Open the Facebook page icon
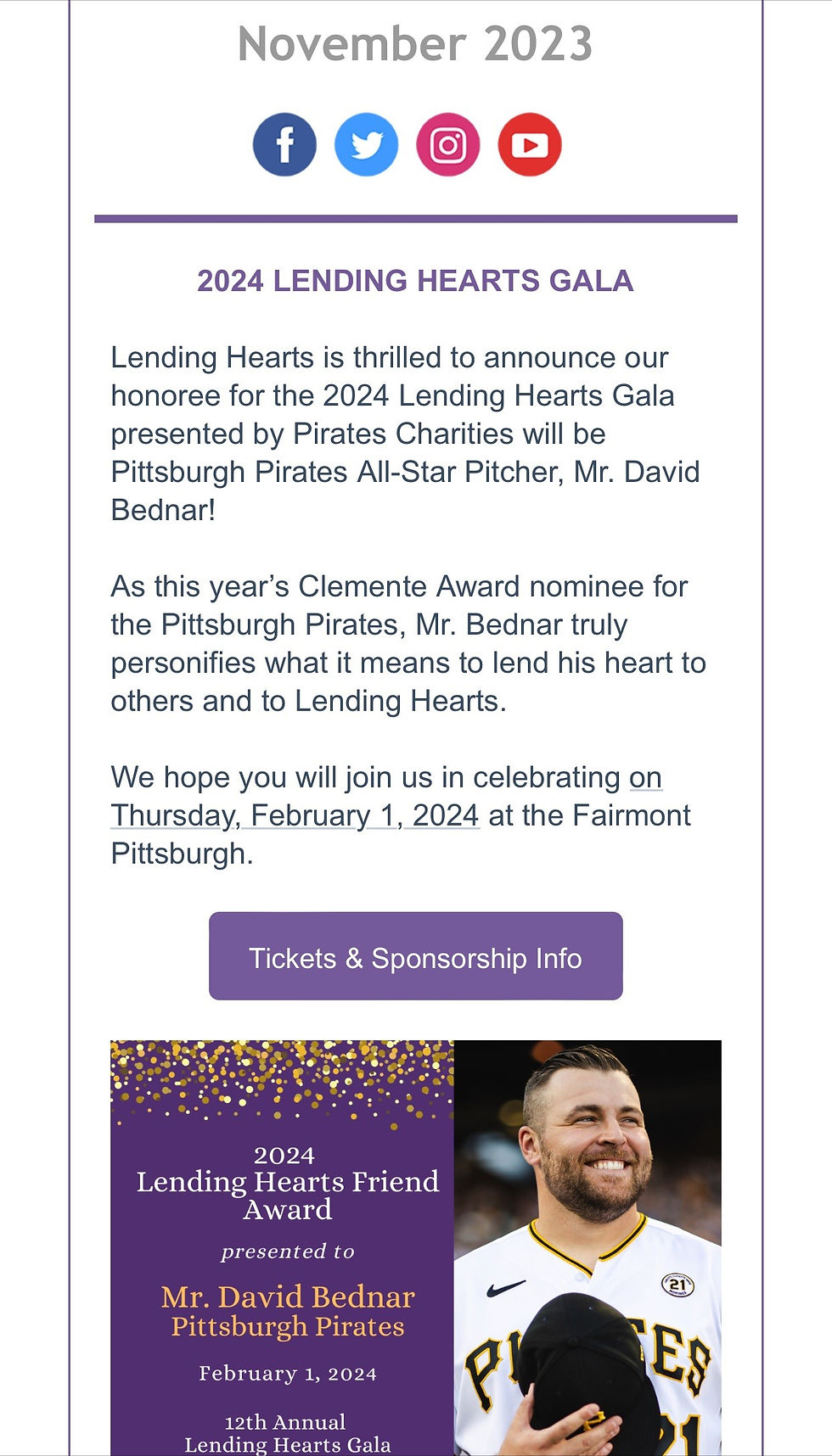 click(x=284, y=145)
